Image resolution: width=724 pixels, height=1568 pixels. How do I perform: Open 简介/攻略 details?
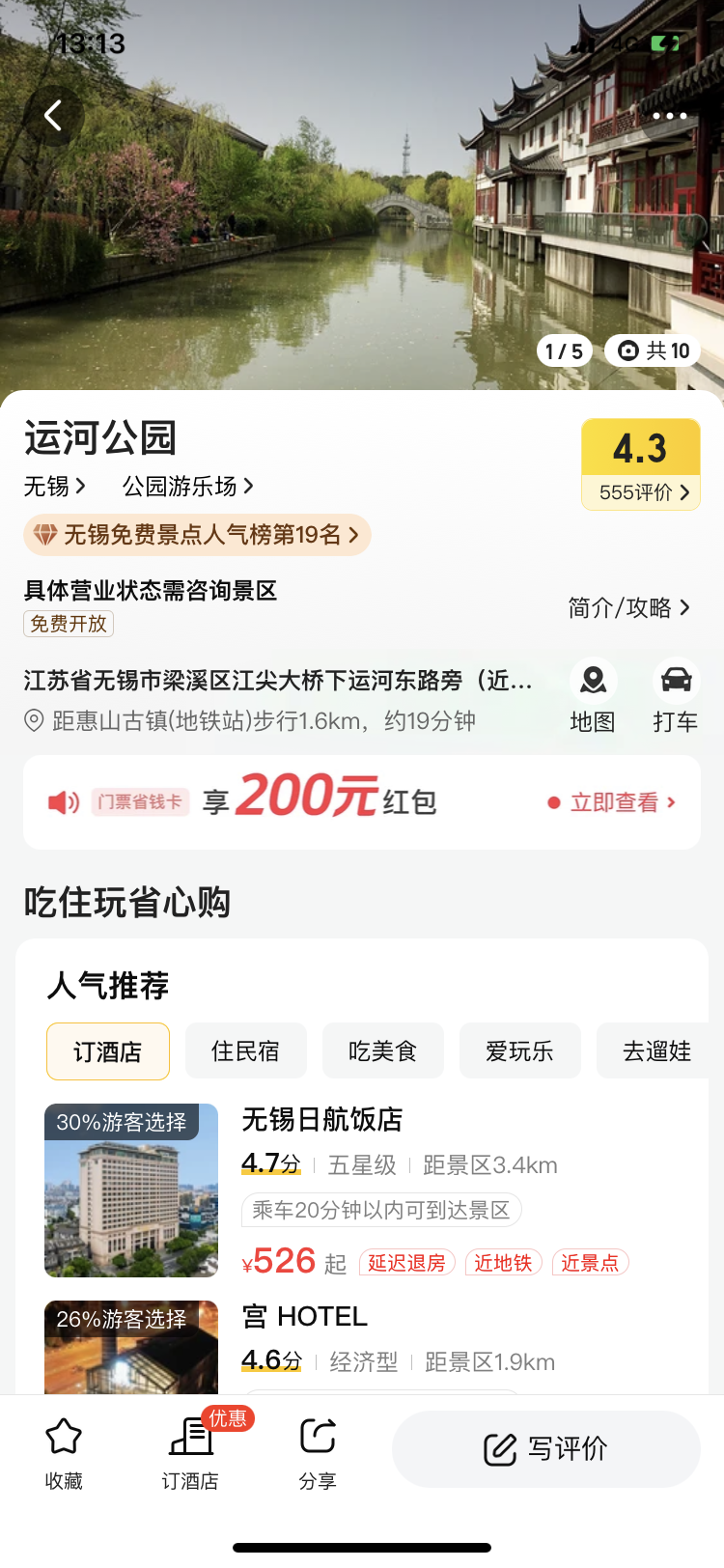point(628,607)
